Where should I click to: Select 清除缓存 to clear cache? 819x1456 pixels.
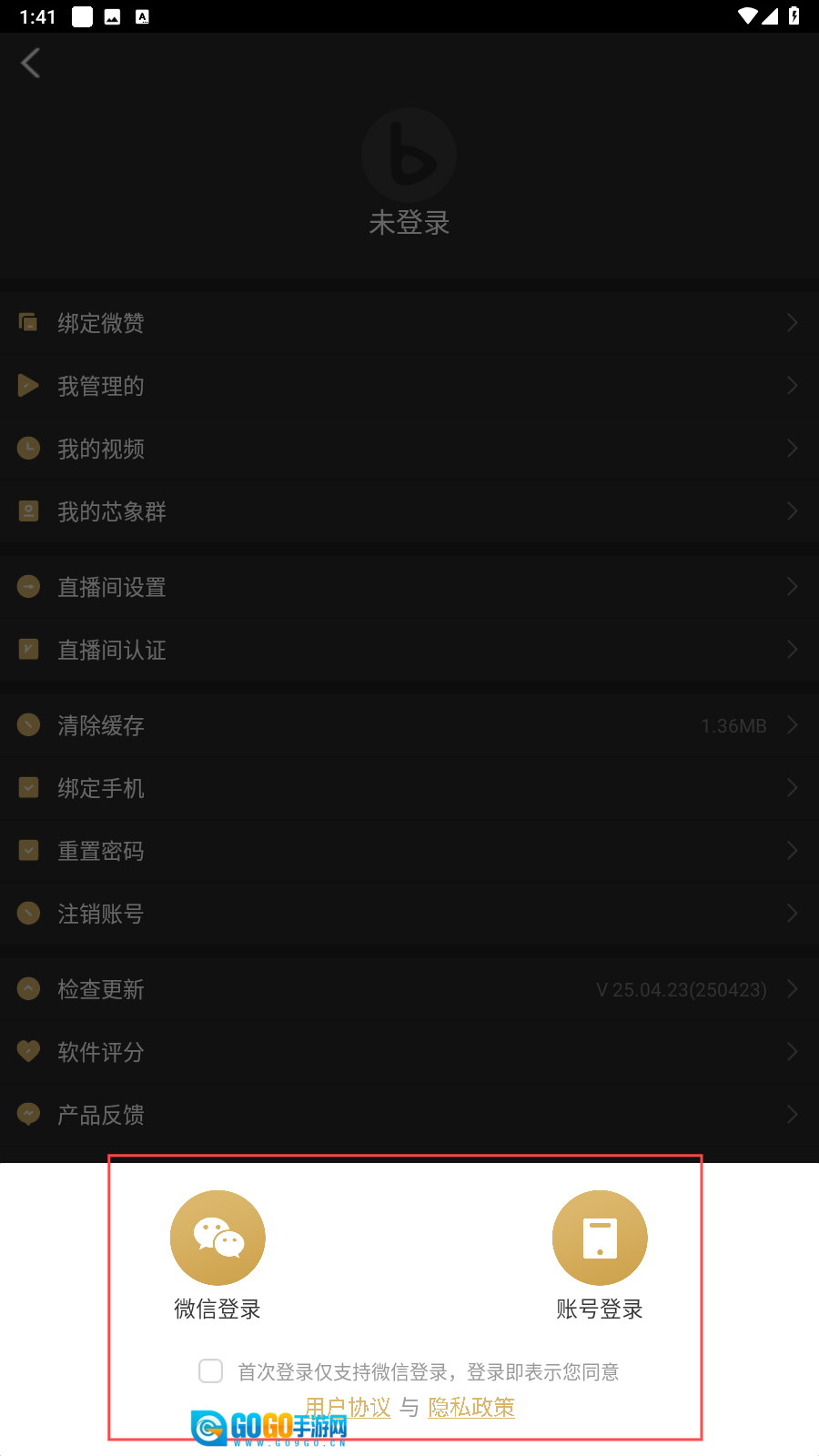pos(409,725)
